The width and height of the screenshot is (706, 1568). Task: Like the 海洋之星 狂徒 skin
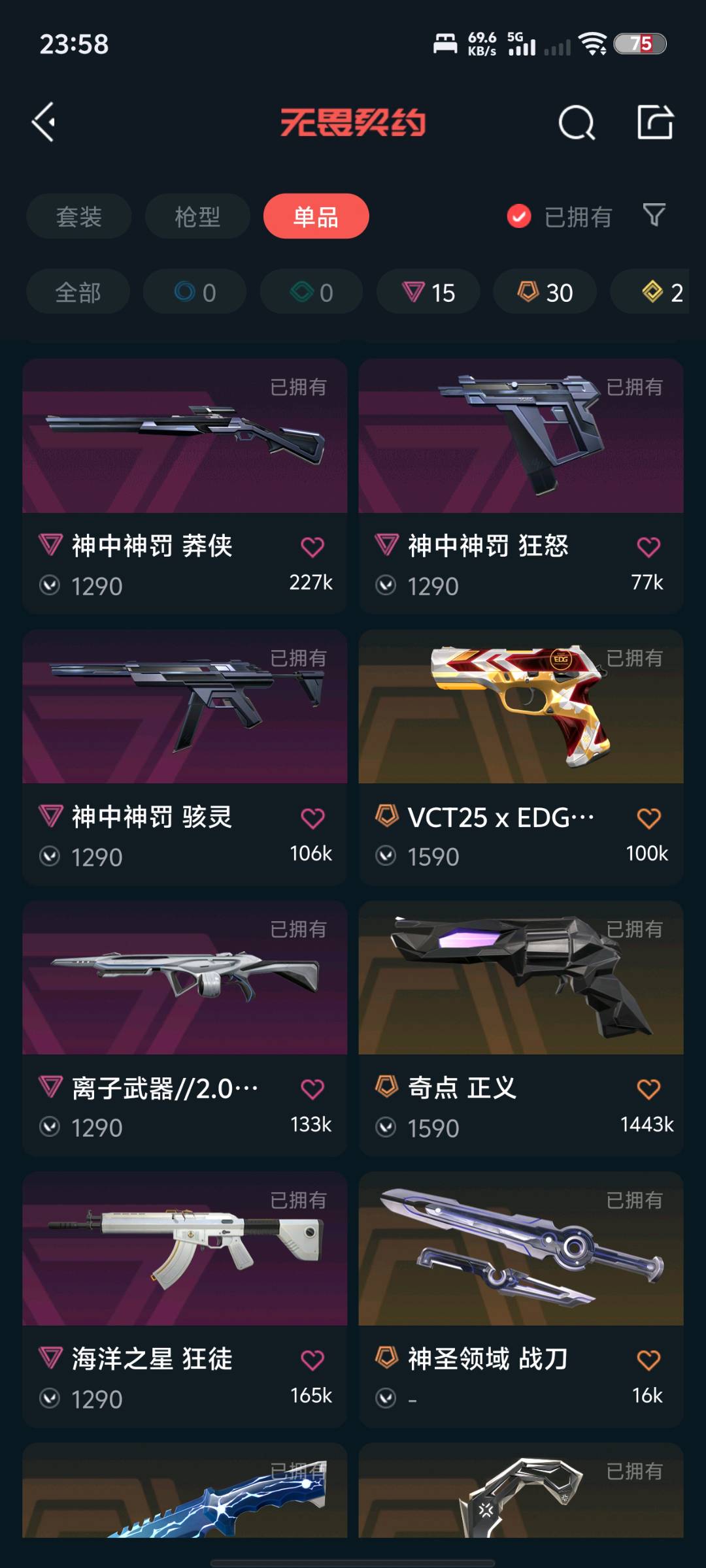312,1360
